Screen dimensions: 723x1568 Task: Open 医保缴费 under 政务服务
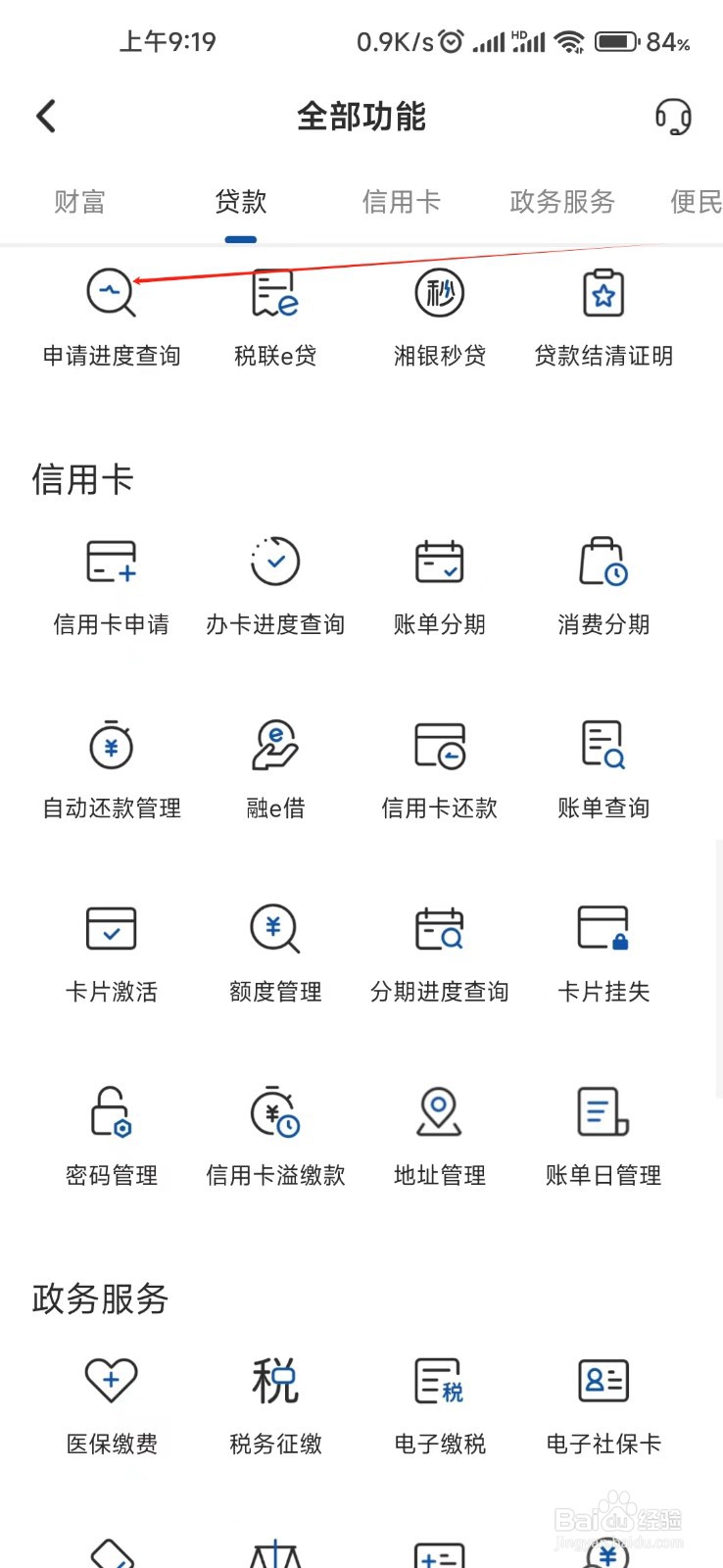[111, 1403]
